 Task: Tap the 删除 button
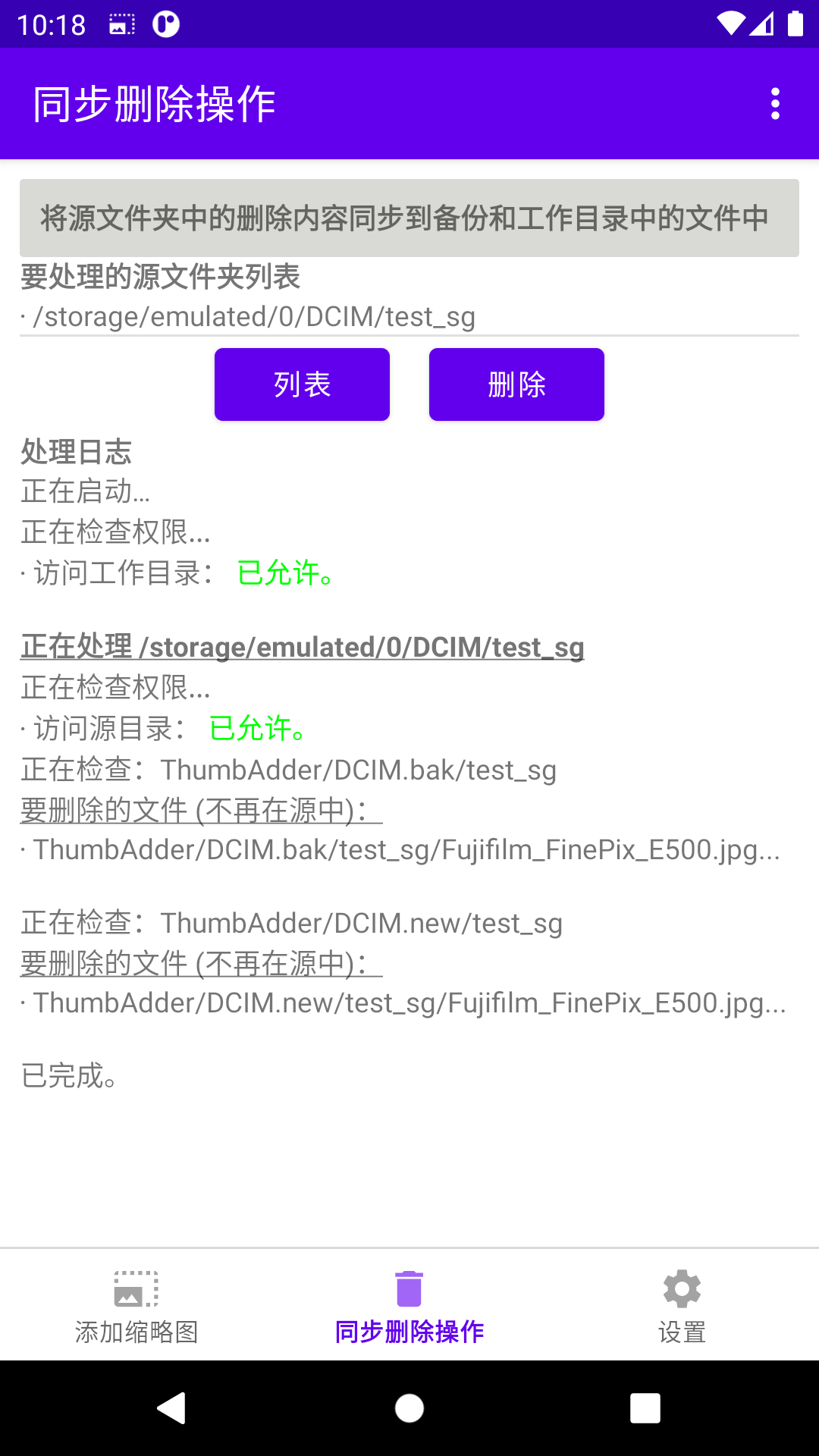point(516,384)
